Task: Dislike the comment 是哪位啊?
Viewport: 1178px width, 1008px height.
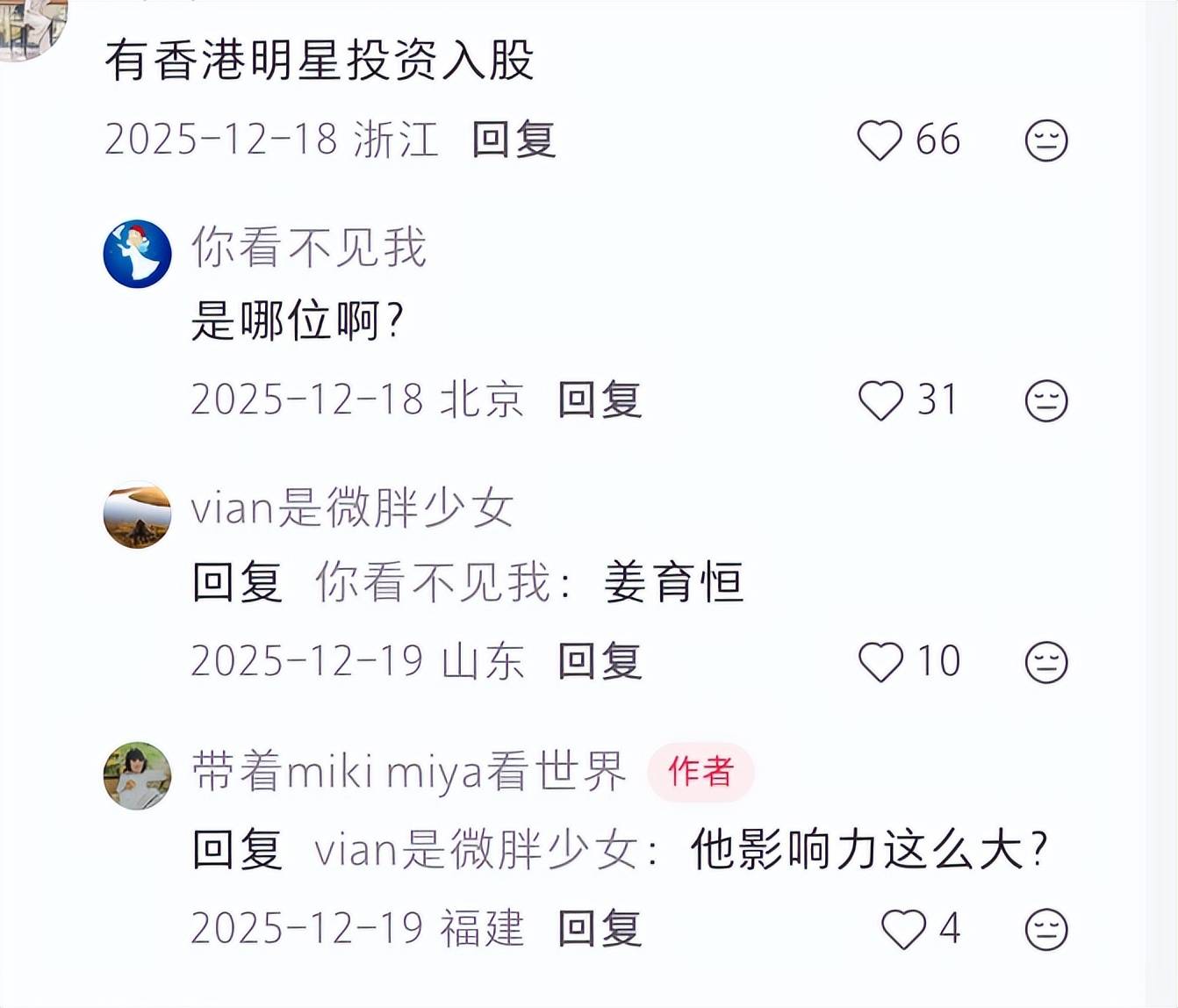Action: pos(1045,400)
